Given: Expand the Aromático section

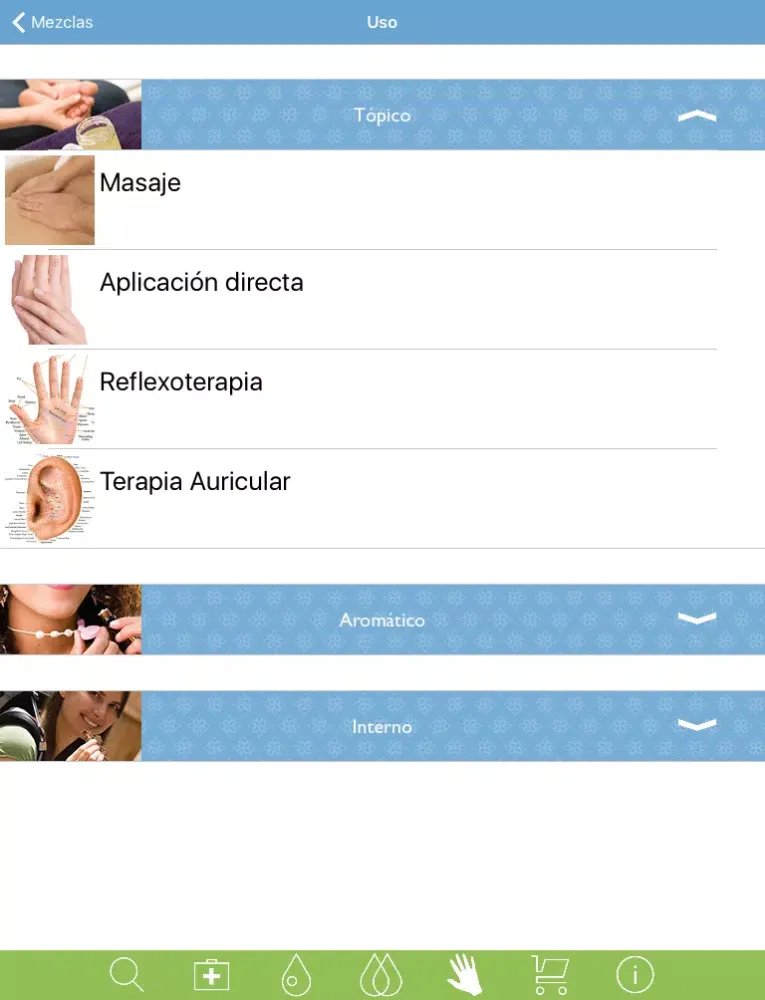Looking at the screenshot, I should click(697, 620).
